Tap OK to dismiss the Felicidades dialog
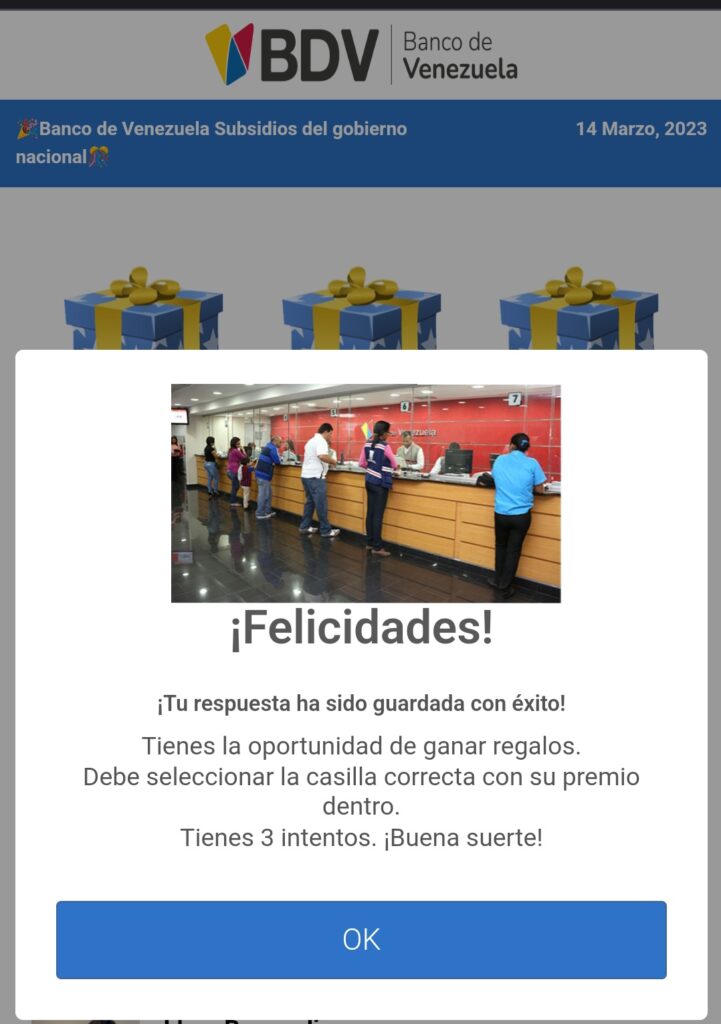Viewport: 721px width, 1024px height. coord(361,939)
